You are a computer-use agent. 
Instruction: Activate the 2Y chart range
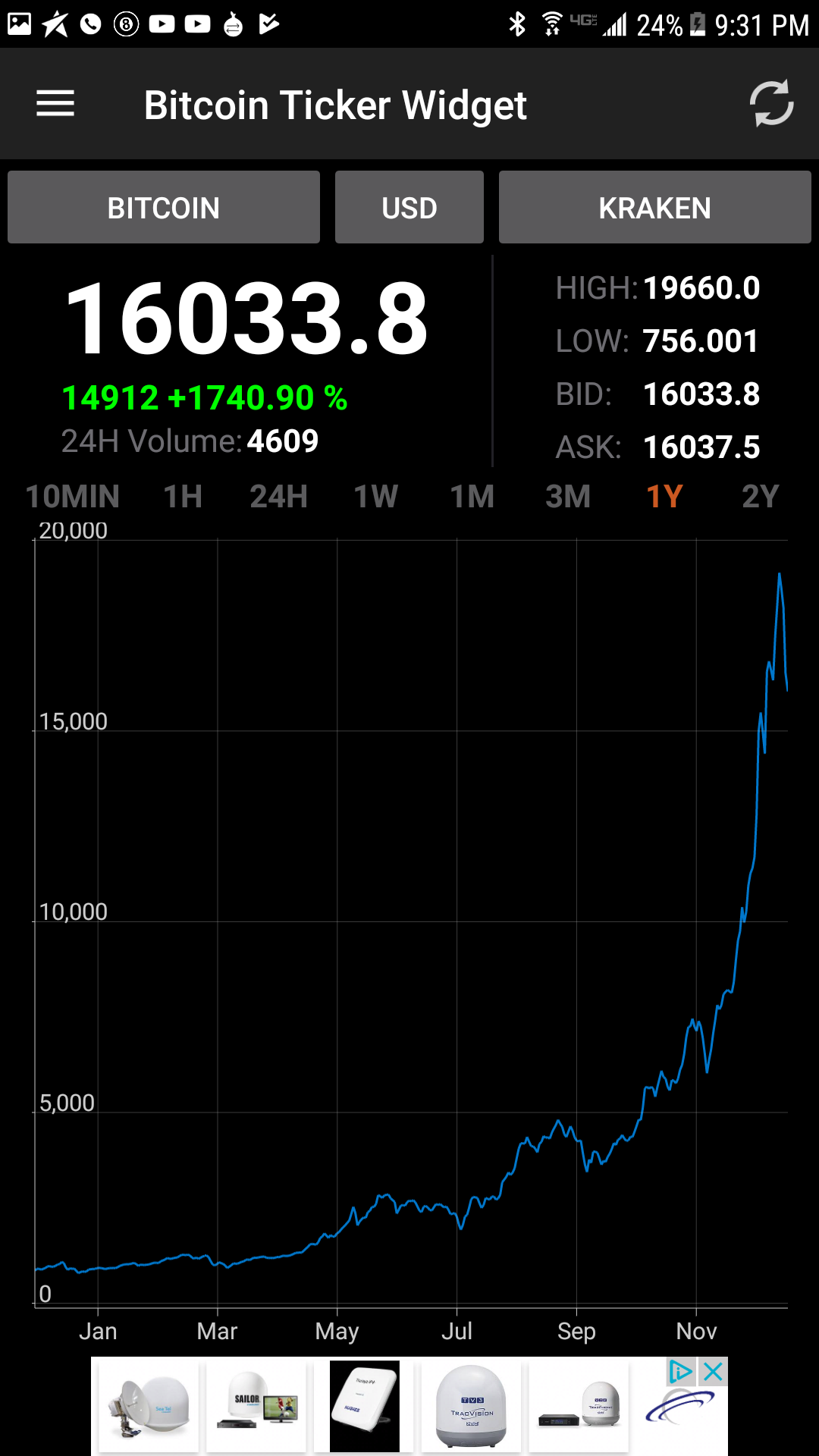761,497
